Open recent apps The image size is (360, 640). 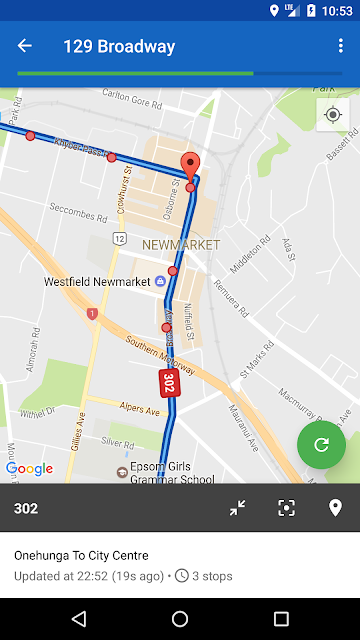281,619
